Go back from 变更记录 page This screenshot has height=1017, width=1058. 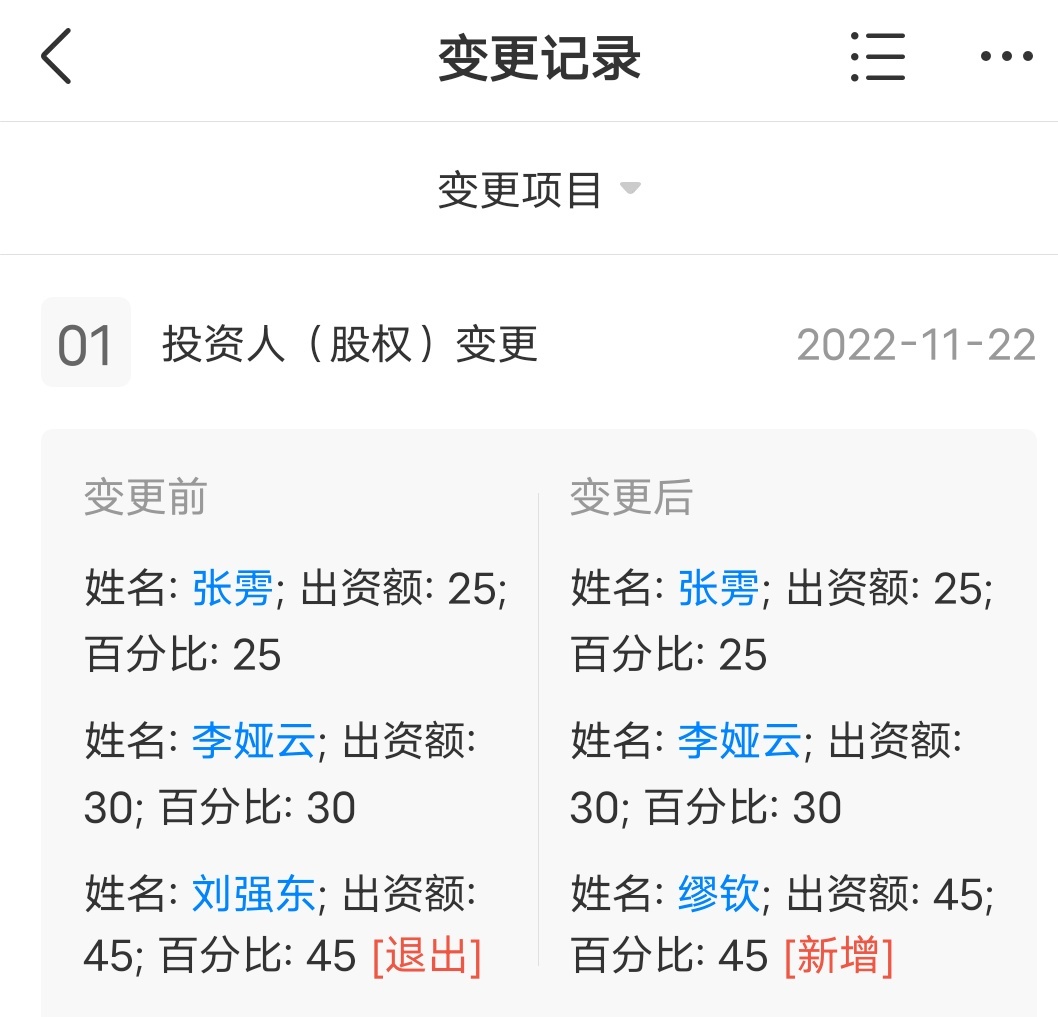coord(57,56)
